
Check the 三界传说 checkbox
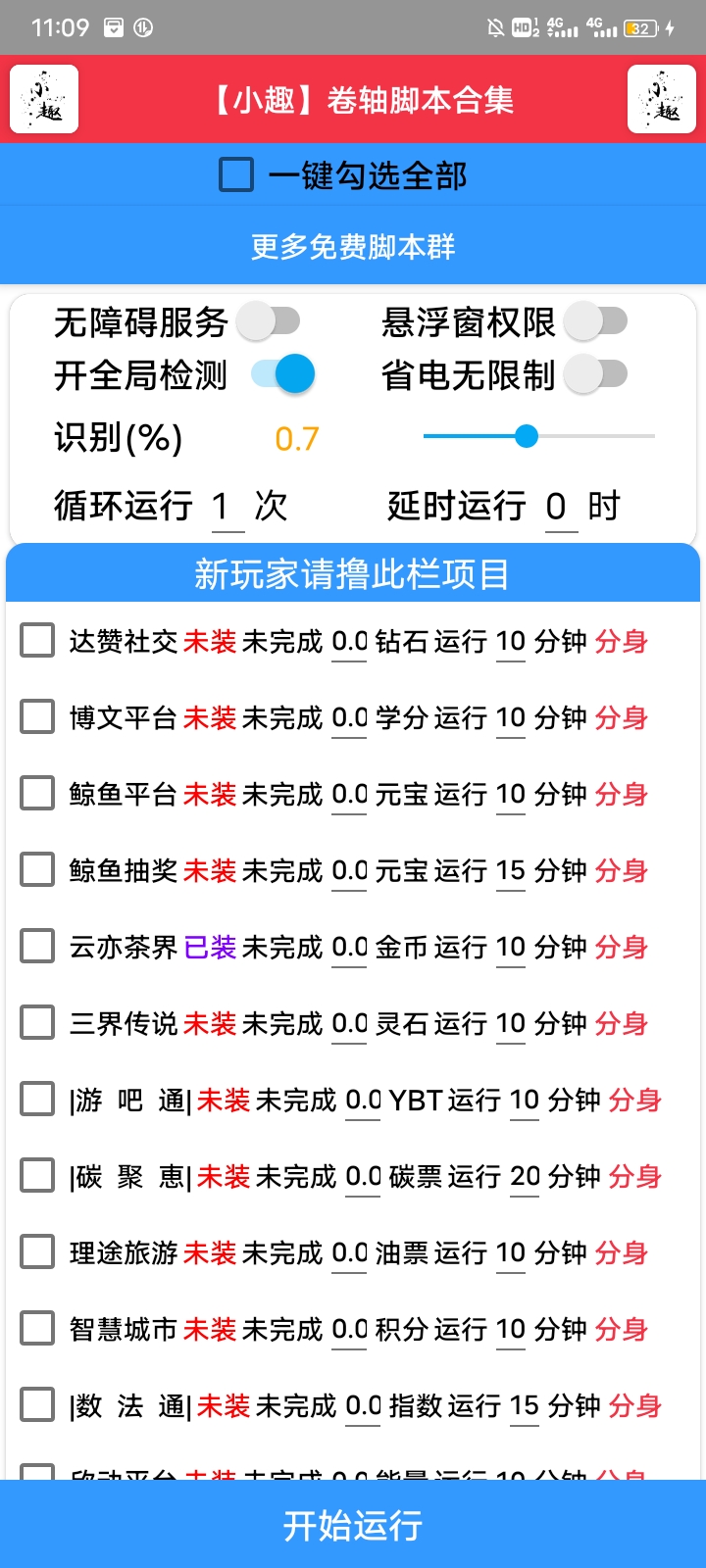[x=36, y=1023]
